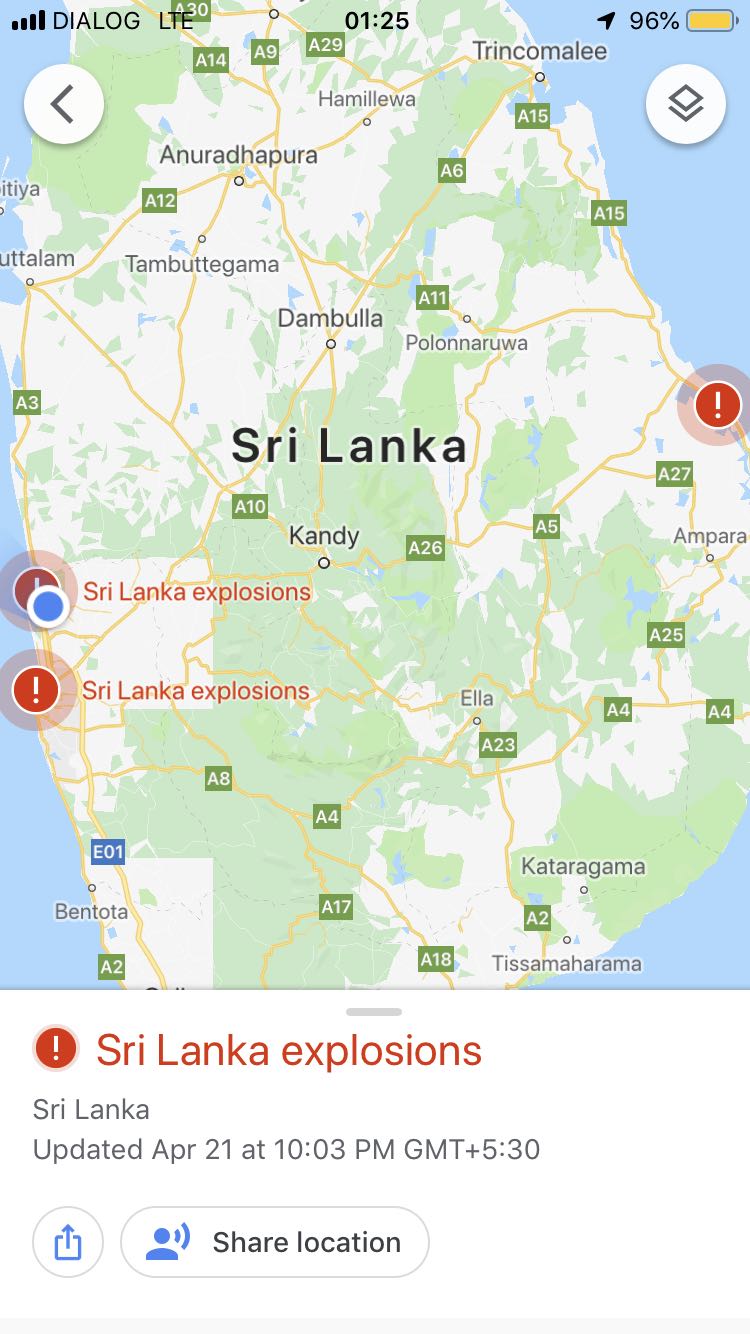The image size is (750, 1334).
Task: Tap the lower Sri Lanka explosions marker
Action: (x=36, y=689)
